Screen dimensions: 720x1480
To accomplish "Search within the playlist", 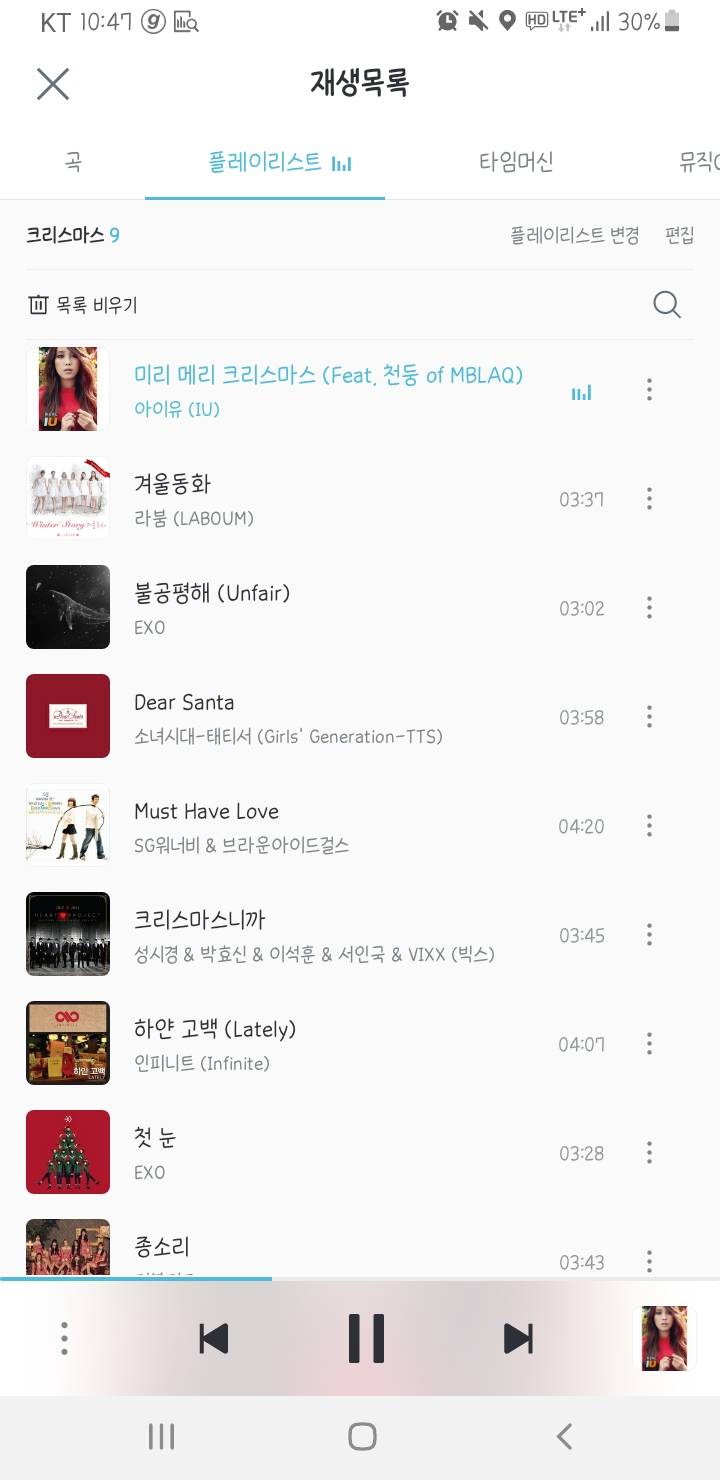I will point(666,304).
